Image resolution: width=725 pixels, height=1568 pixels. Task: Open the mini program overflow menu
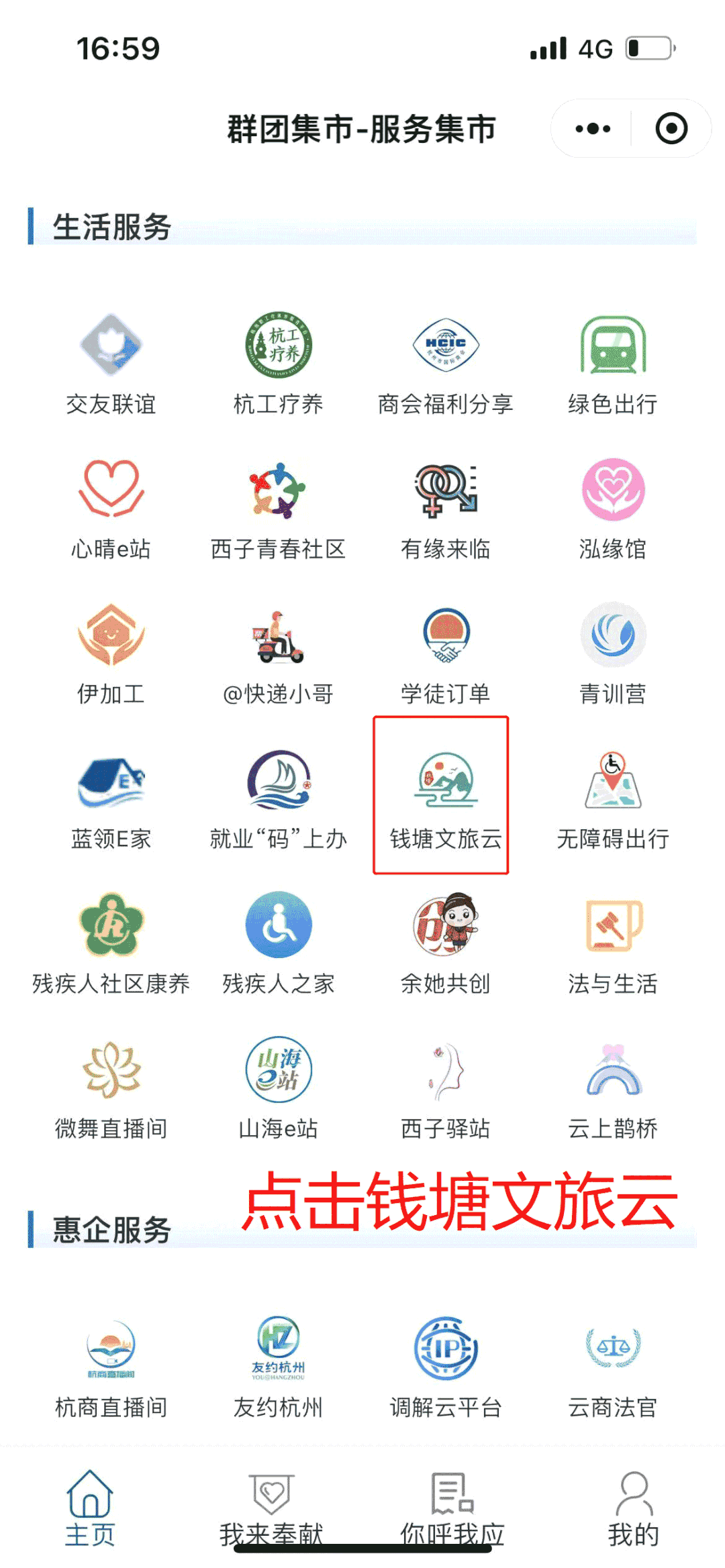[x=593, y=128]
